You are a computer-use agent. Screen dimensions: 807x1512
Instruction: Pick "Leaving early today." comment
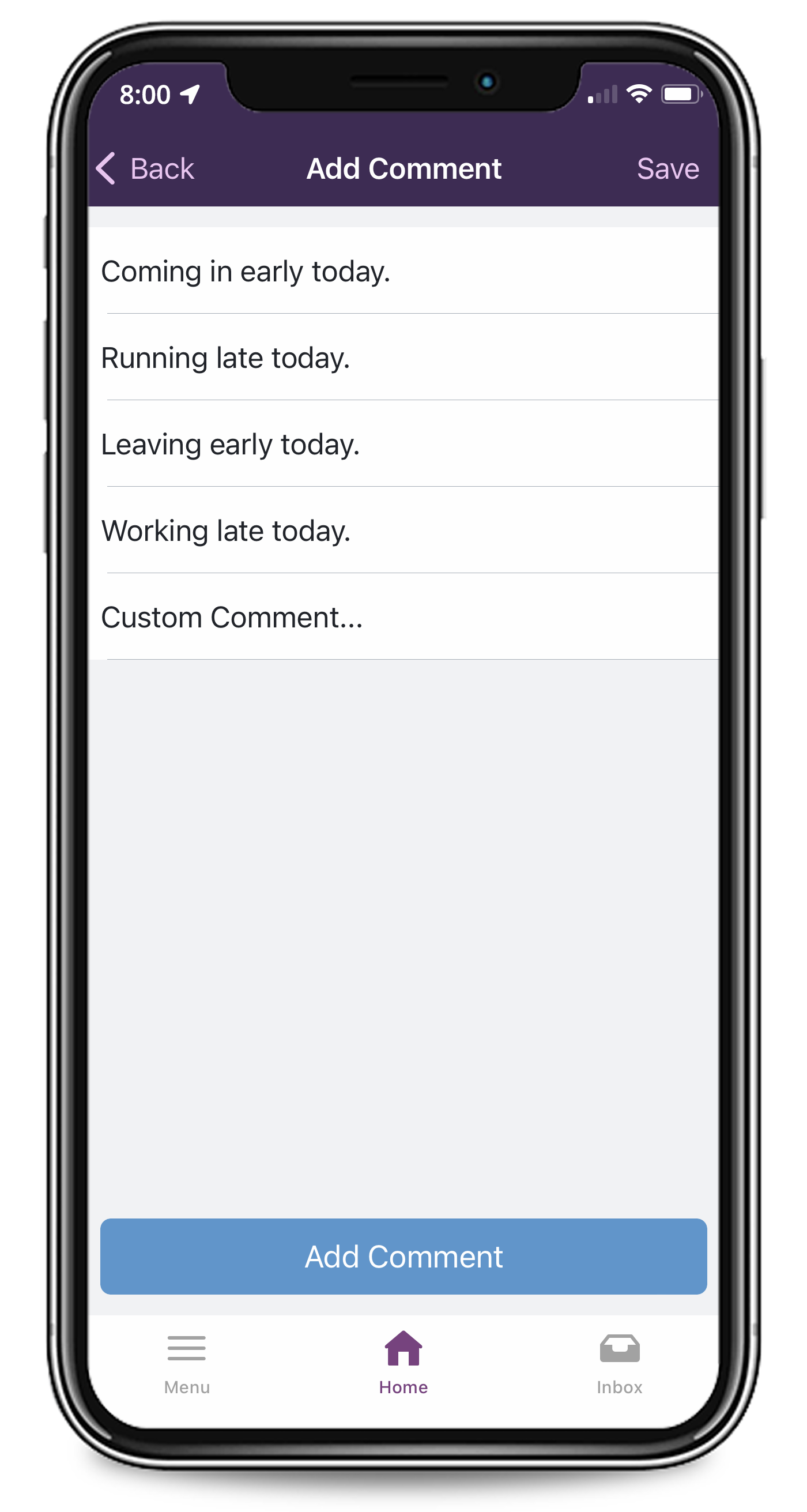click(x=402, y=444)
